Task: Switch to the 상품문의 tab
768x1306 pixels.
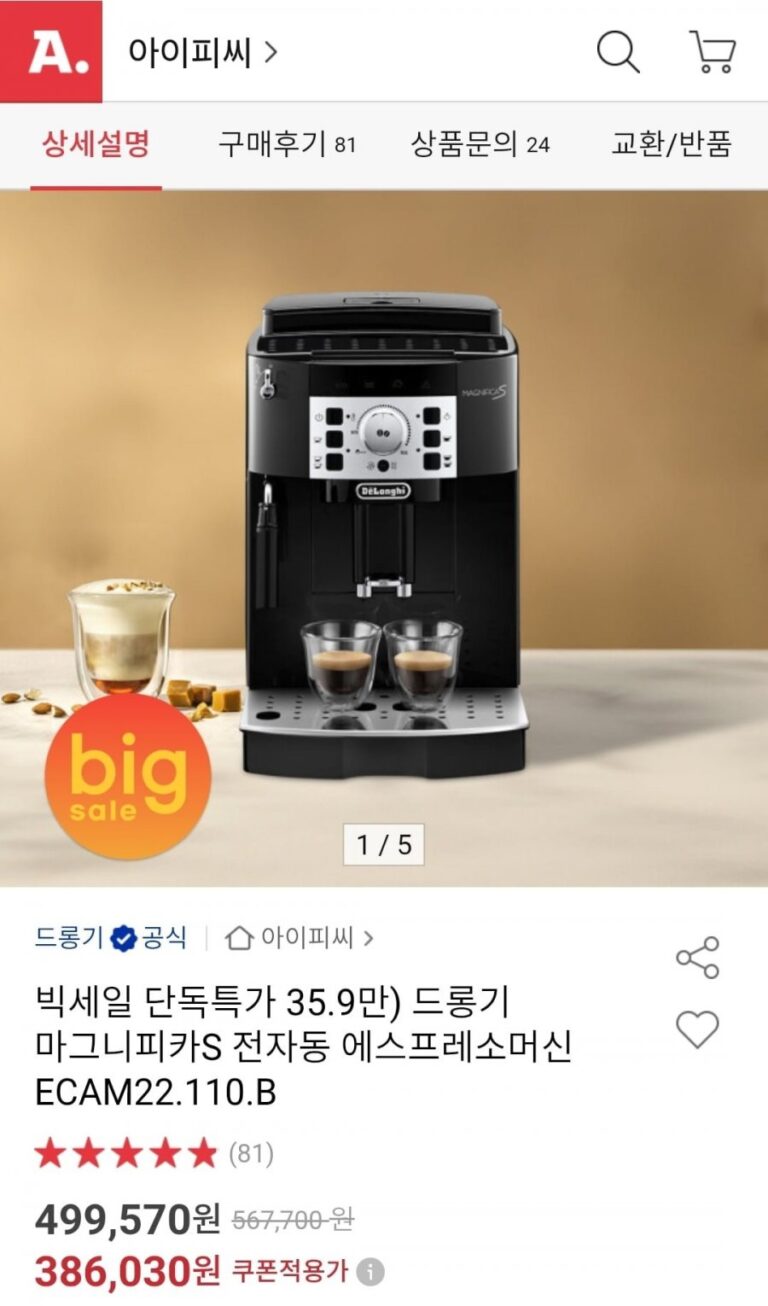Action: tap(480, 145)
